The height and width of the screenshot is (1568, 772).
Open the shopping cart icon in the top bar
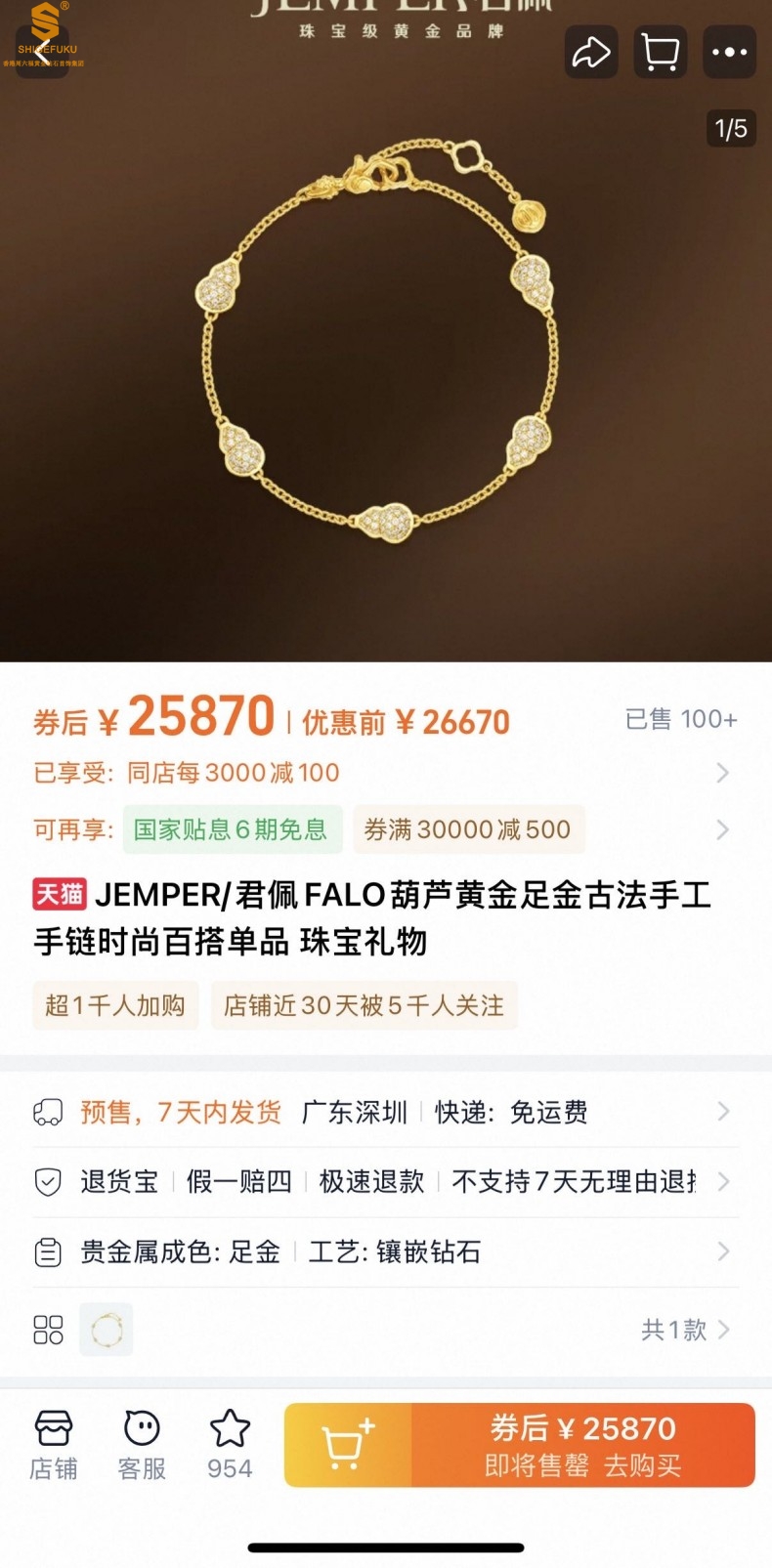click(x=660, y=52)
